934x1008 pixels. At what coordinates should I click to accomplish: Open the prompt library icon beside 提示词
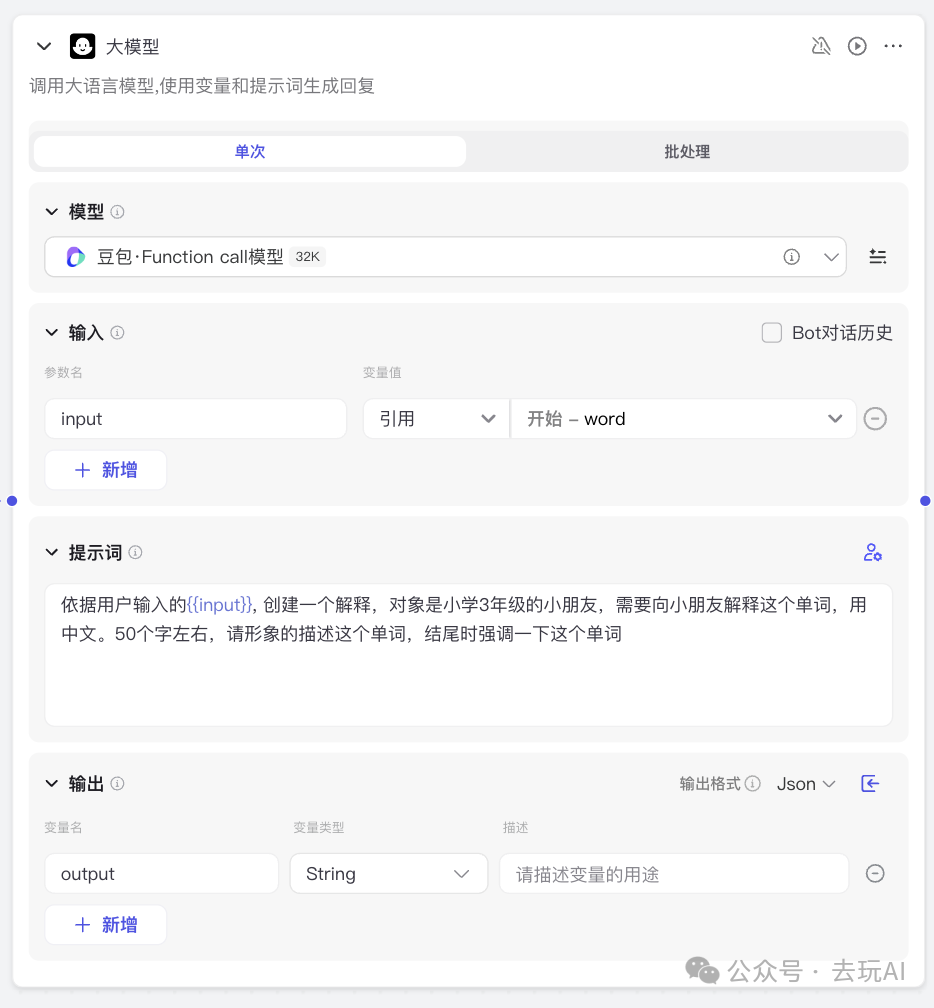(x=872, y=552)
